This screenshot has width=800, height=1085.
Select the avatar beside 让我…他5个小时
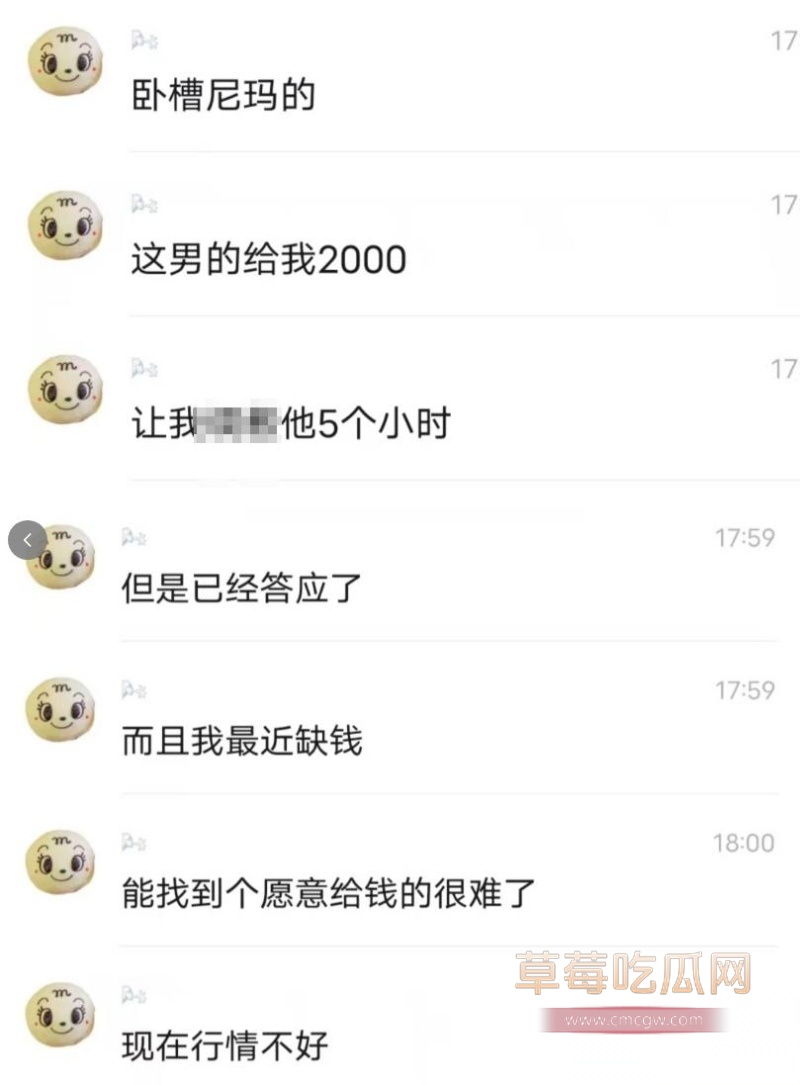coord(62,390)
